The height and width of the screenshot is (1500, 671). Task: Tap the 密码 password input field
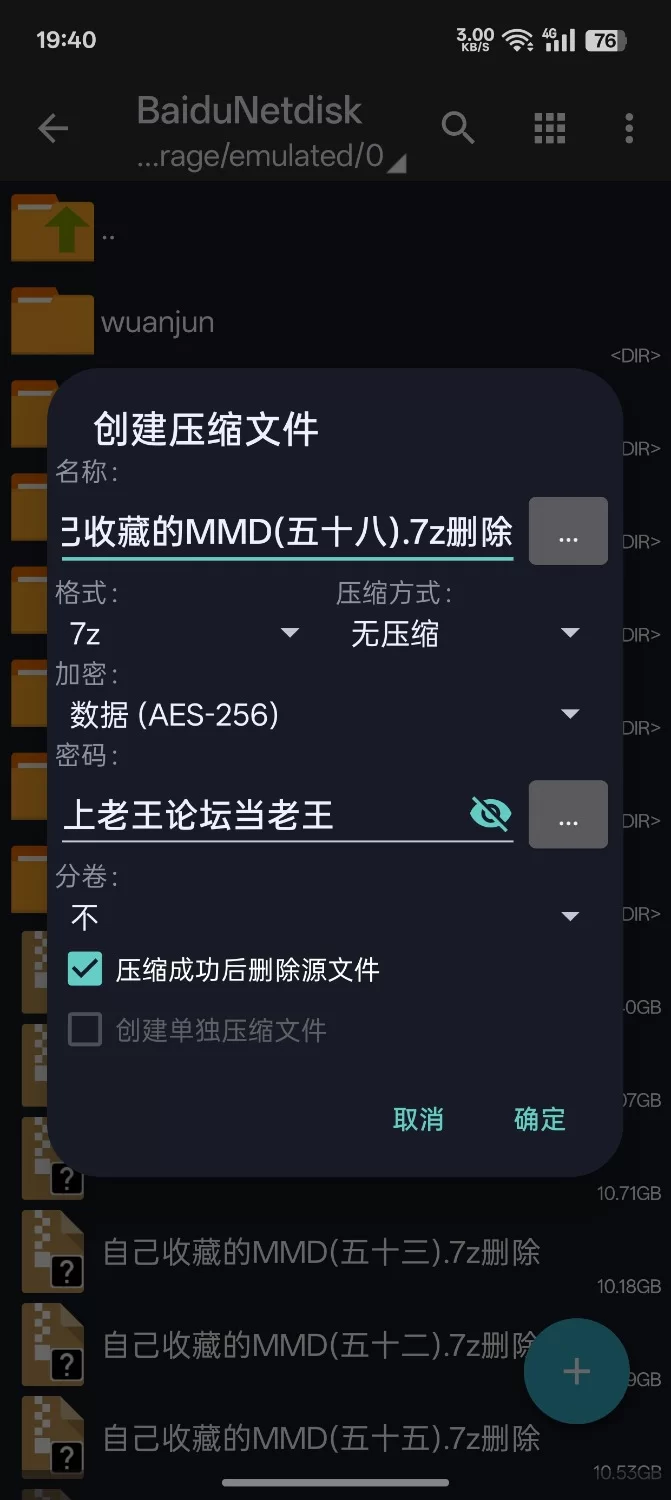click(260, 815)
